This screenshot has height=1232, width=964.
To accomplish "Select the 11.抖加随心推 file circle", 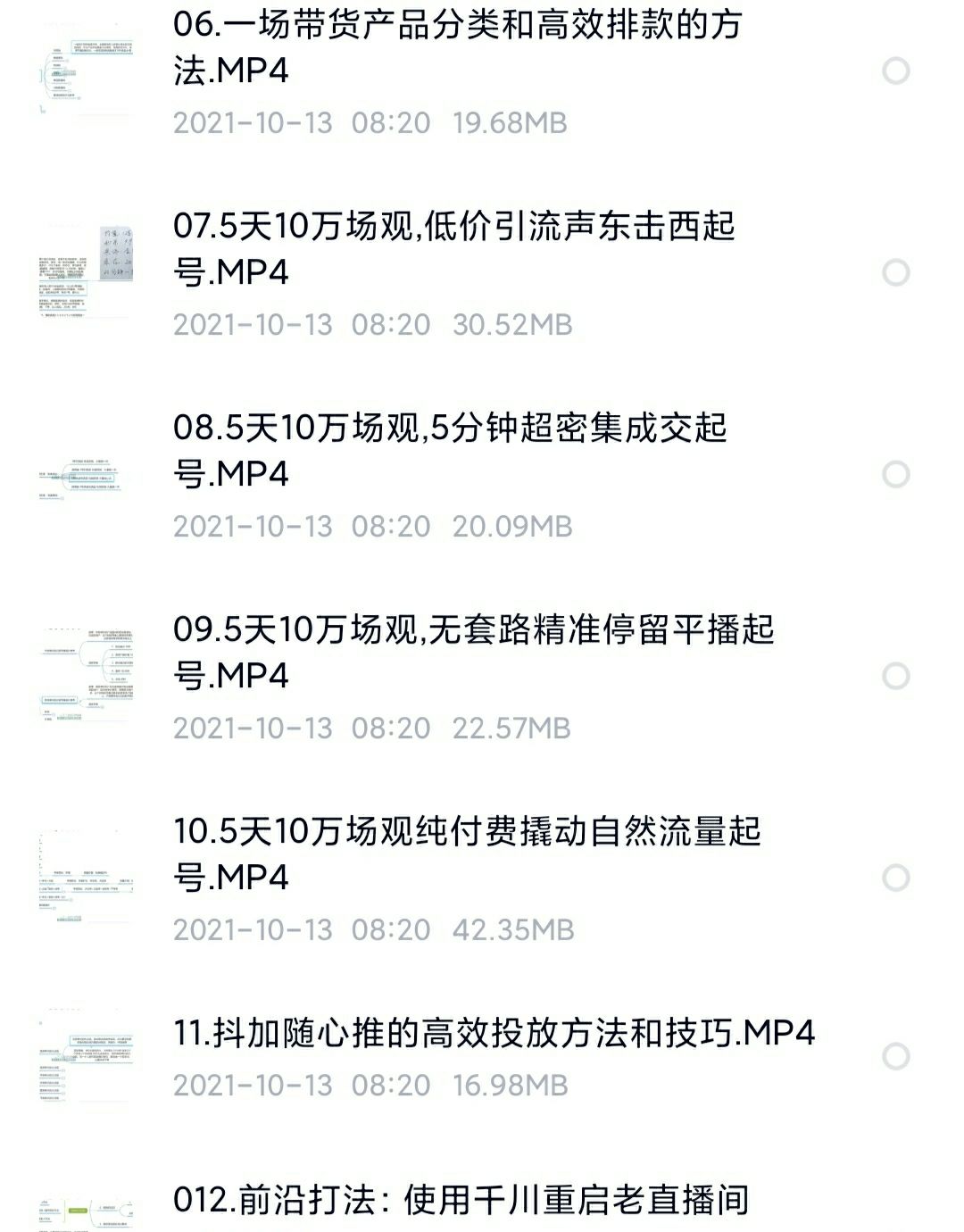I will pos(895,1057).
